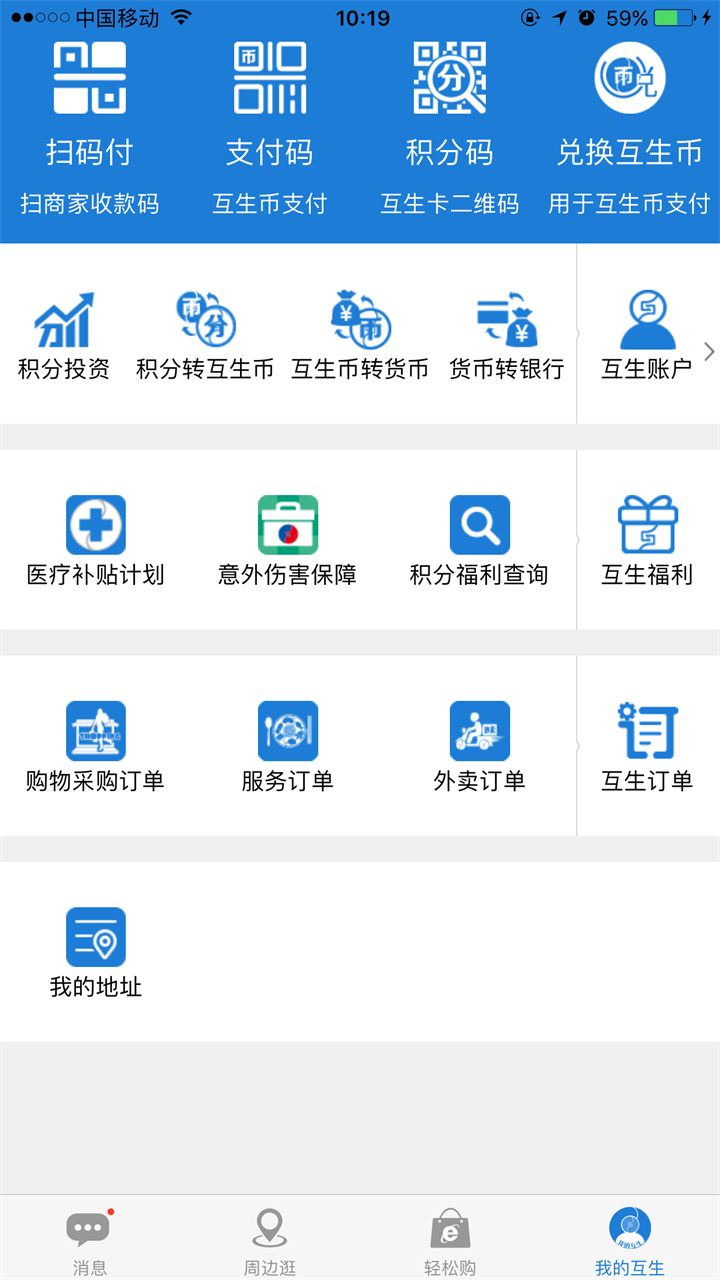Open 积分投资

[x=64, y=335]
